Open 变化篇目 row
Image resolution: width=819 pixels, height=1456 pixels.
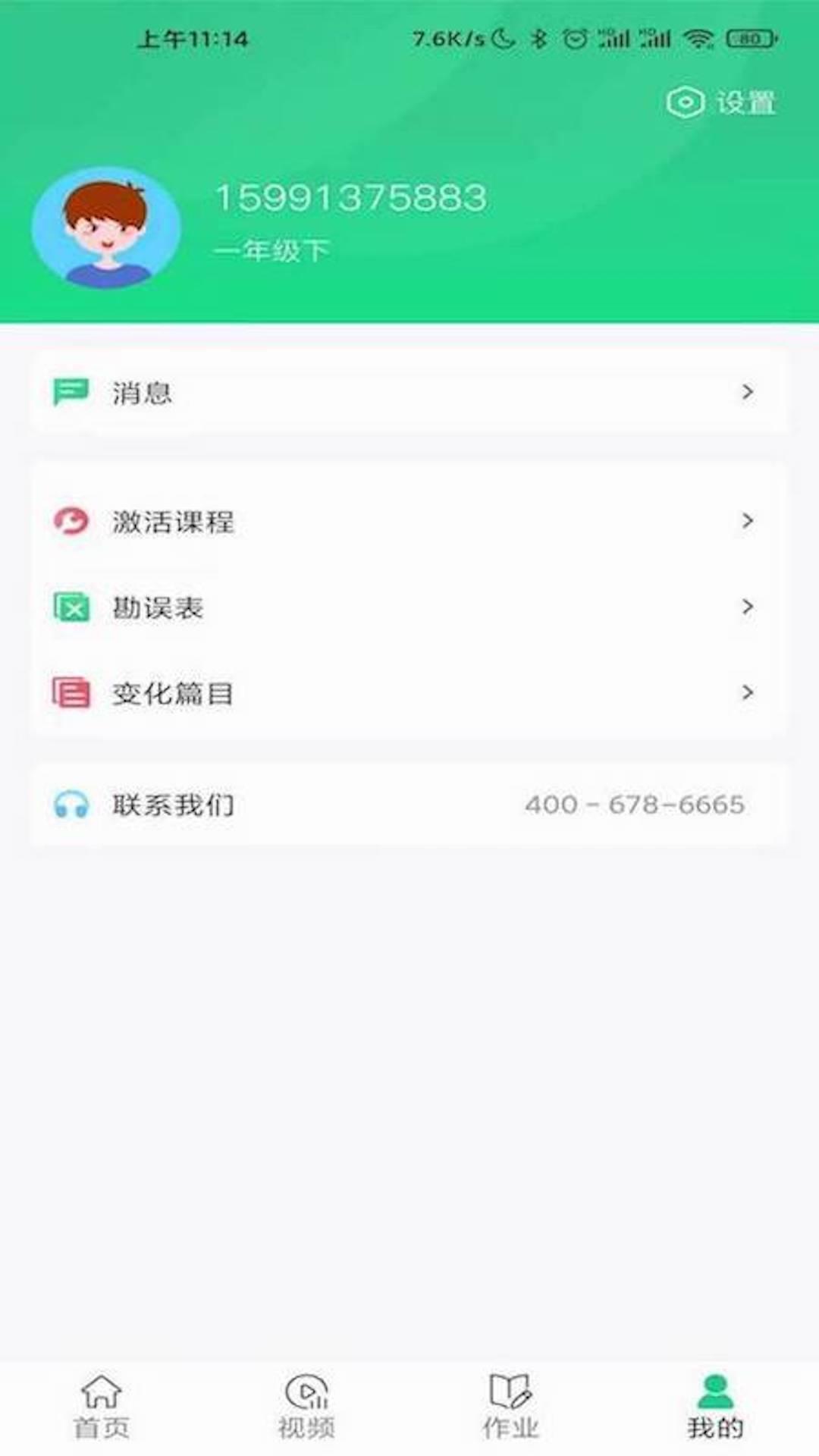(409, 692)
